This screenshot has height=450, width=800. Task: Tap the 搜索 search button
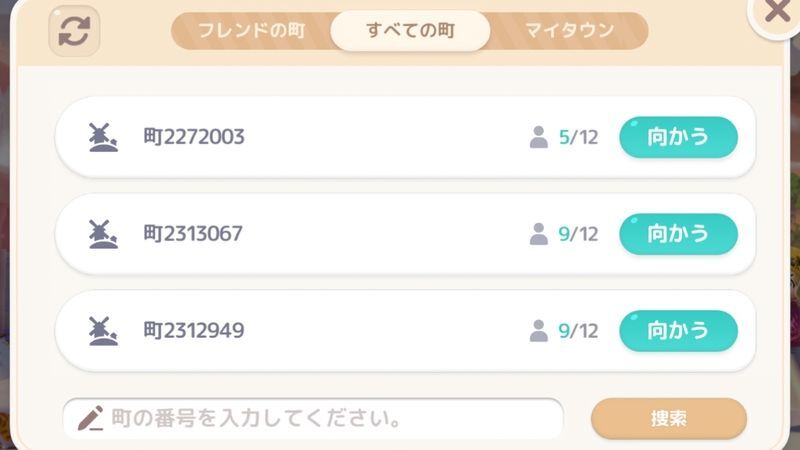(668, 418)
